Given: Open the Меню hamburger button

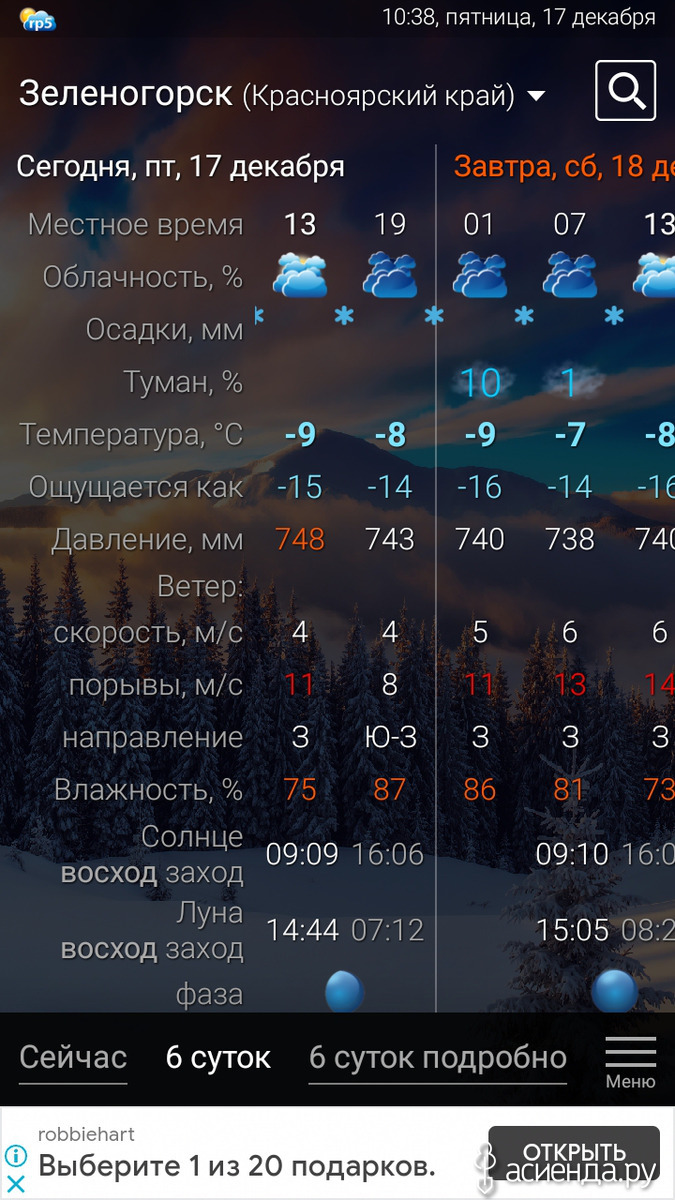Looking at the screenshot, I should 631,1062.
